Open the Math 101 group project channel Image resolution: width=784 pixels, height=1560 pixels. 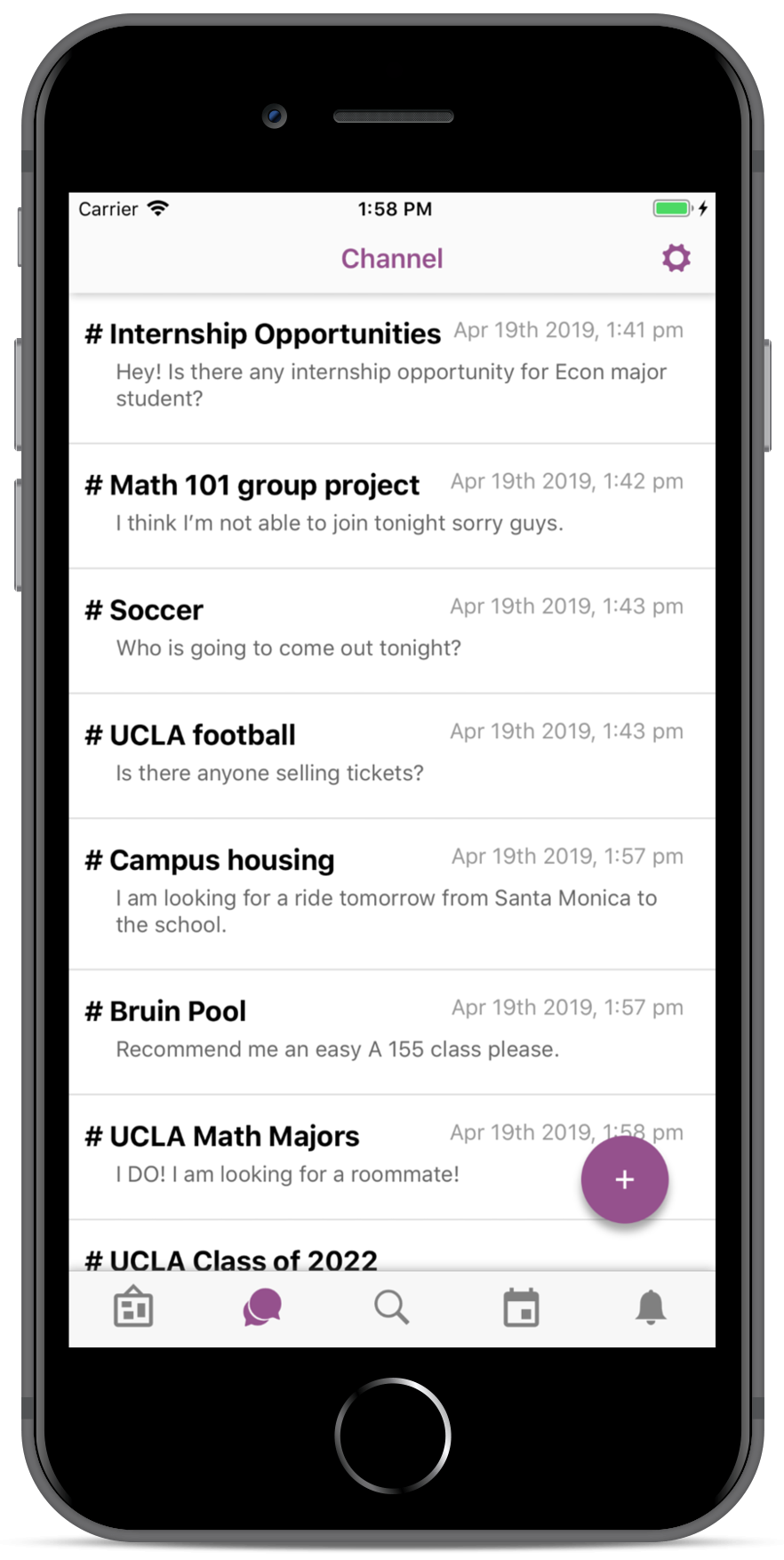(x=391, y=504)
